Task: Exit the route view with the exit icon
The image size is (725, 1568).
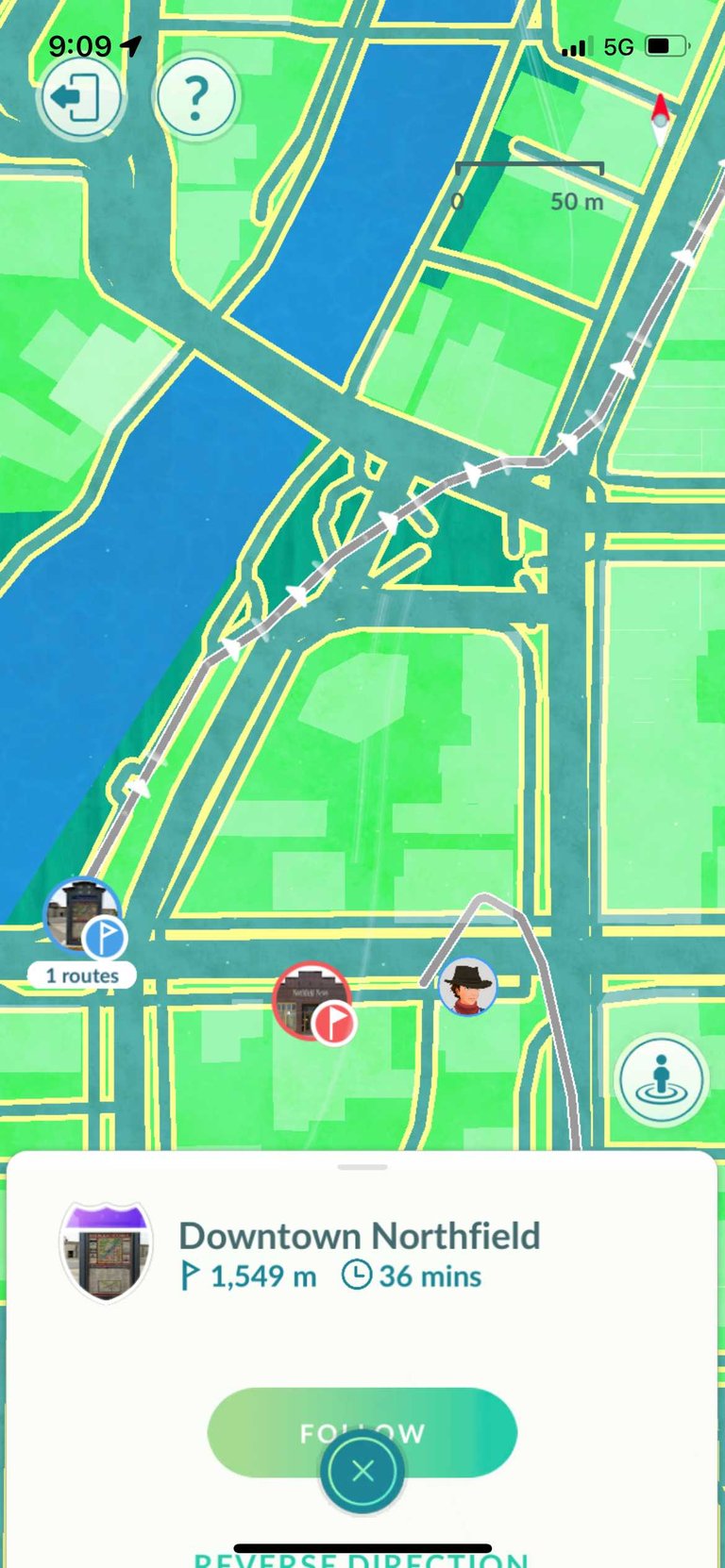Action: coord(79,96)
